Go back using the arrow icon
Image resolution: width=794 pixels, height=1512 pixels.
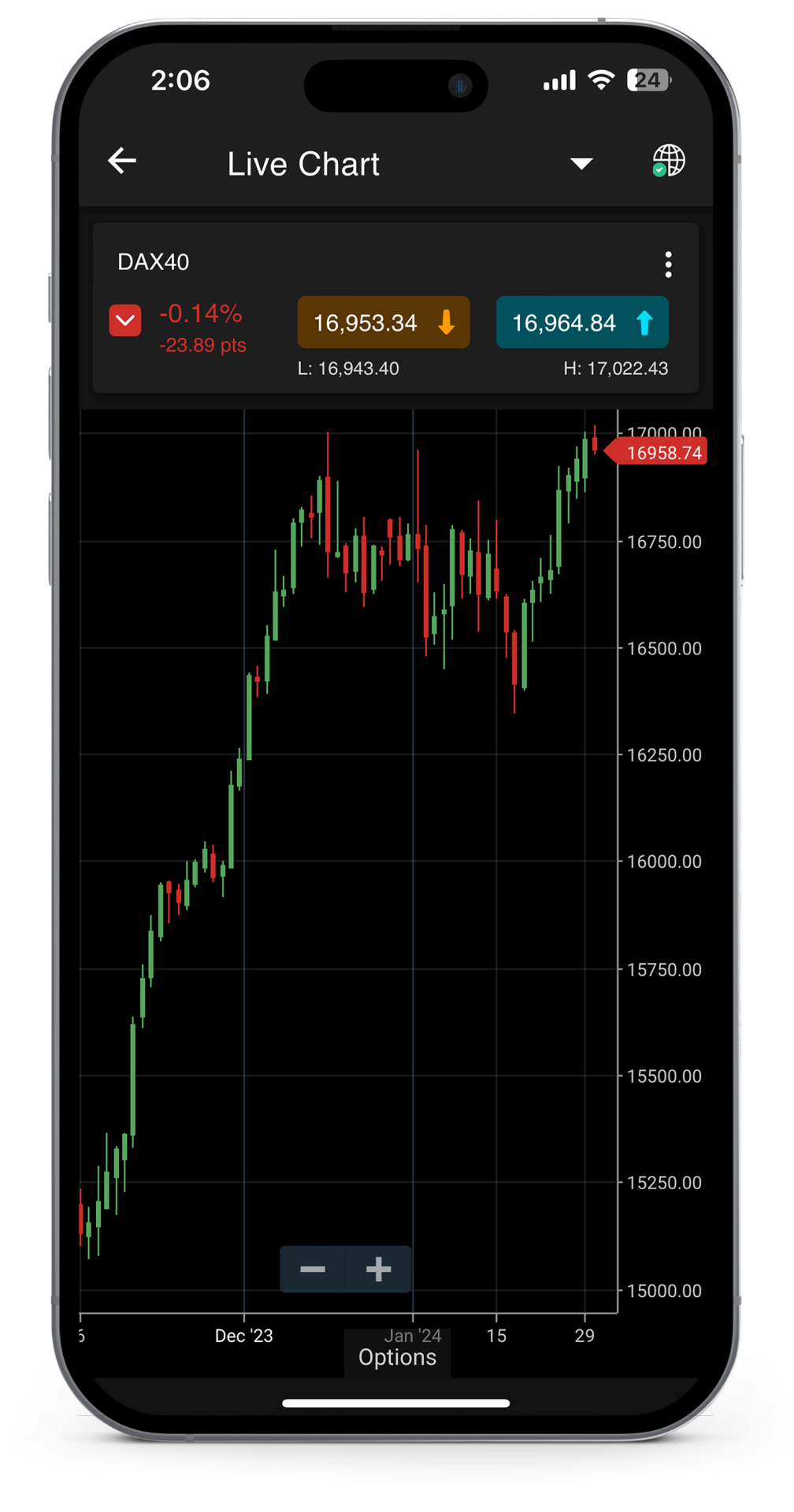(x=122, y=161)
